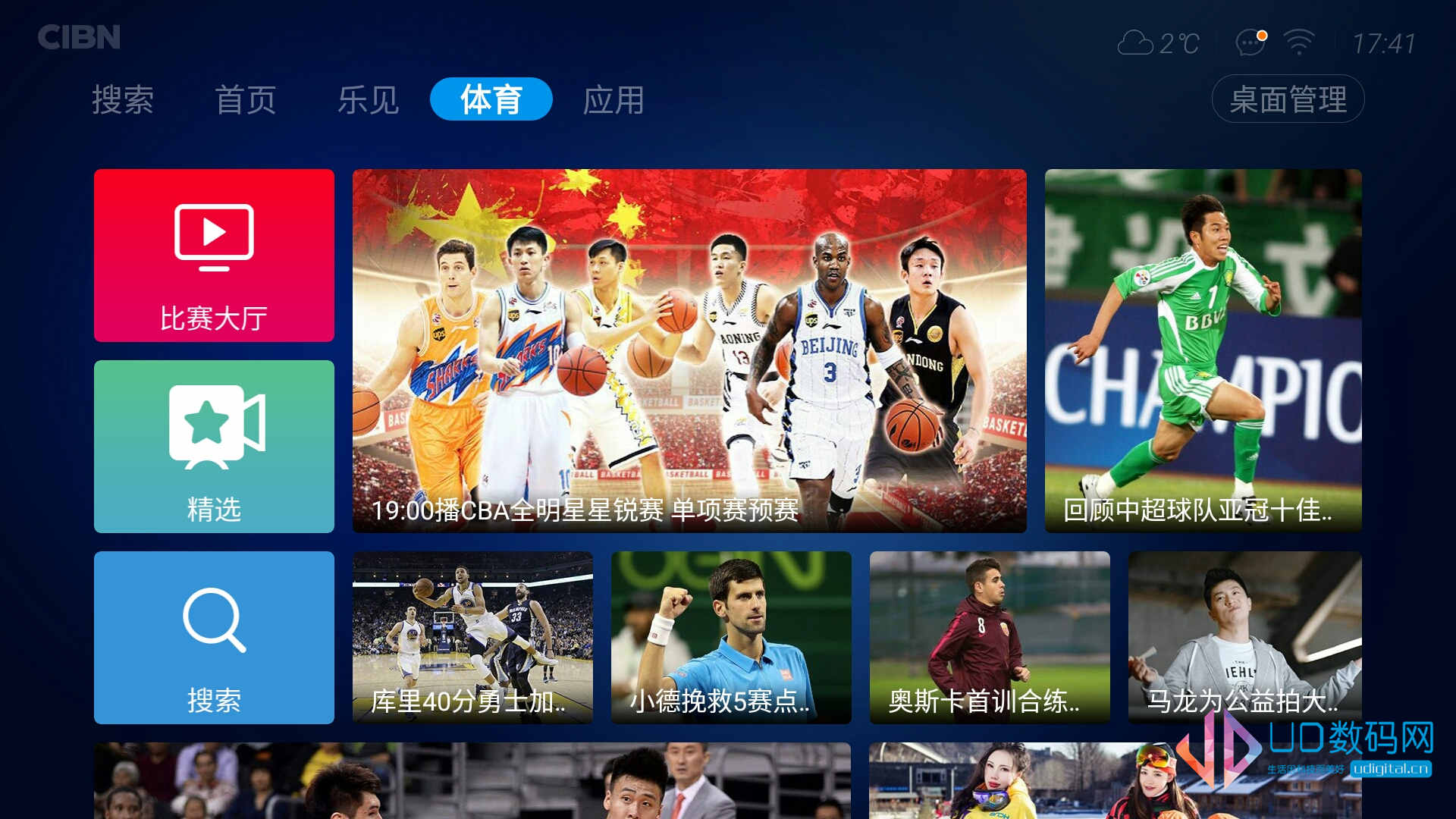The height and width of the screenshot is (819, 1456).
Task: Tap the blue 搜索 search tile
Action: click(x=214, y=638)
